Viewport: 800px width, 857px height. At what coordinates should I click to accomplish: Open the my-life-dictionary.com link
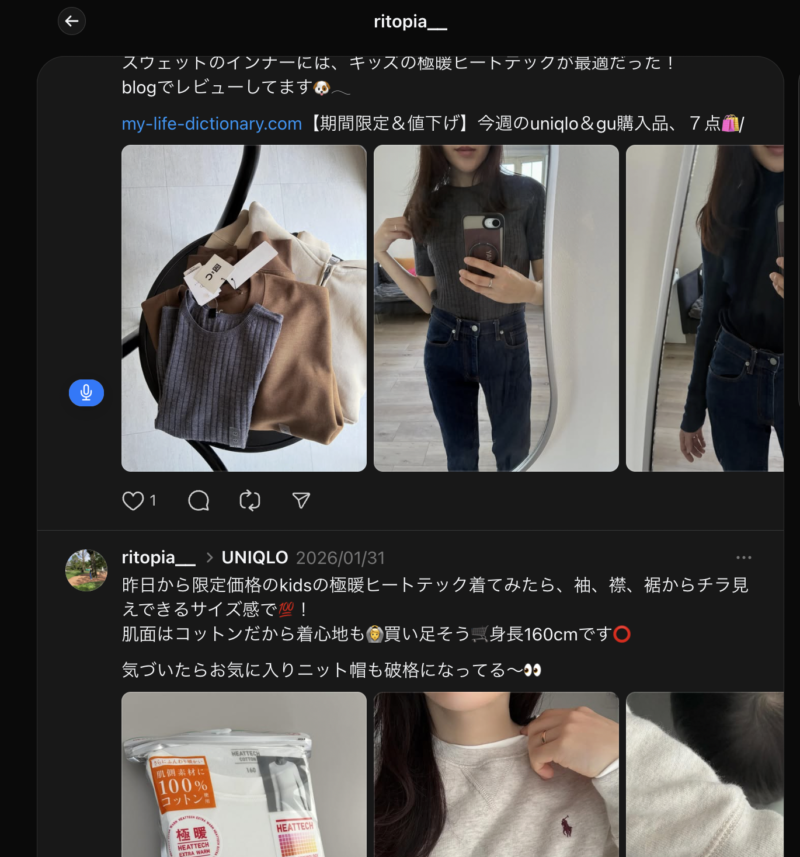pos(211,124)
